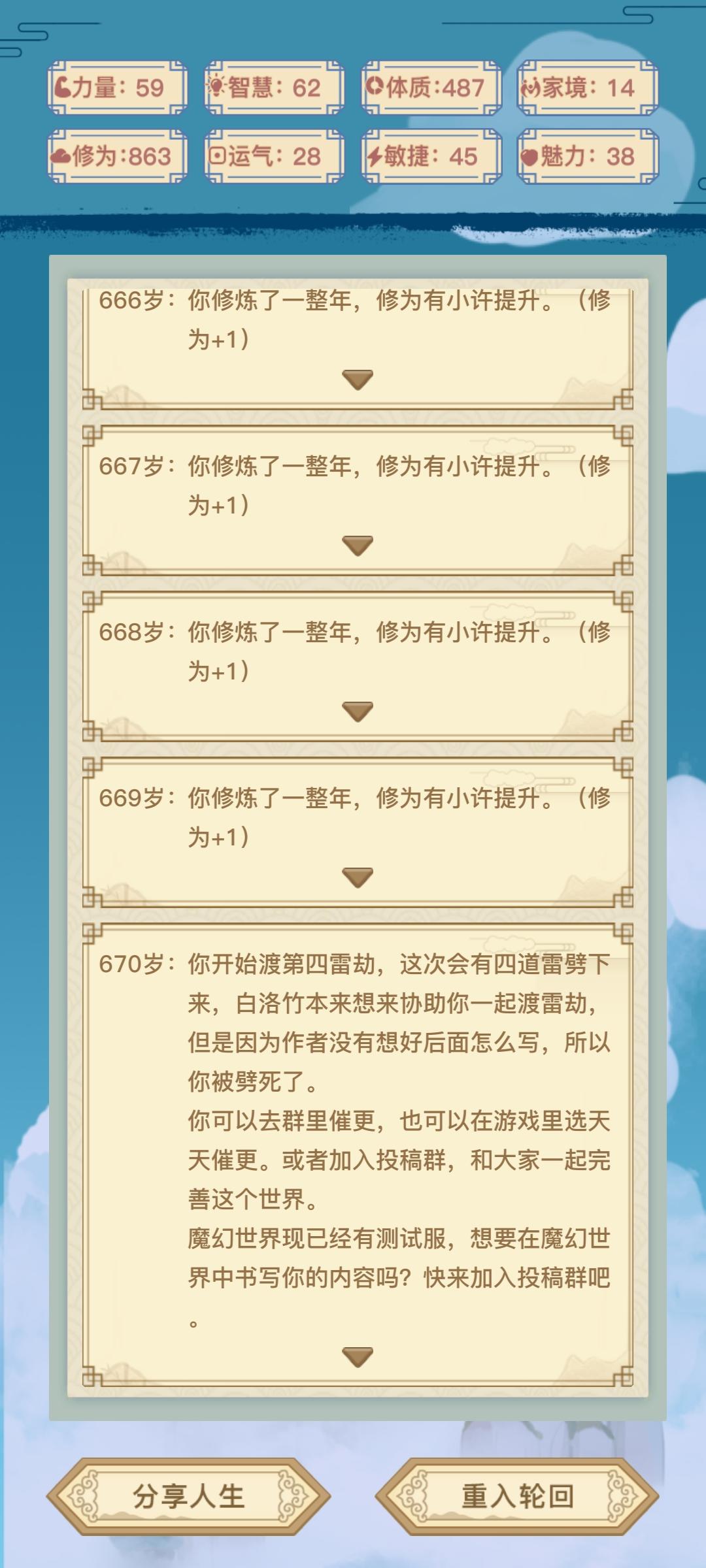The image size is (706, 1568).
Task: Click the cloud icon beside 修为
Action: [64, 155]
